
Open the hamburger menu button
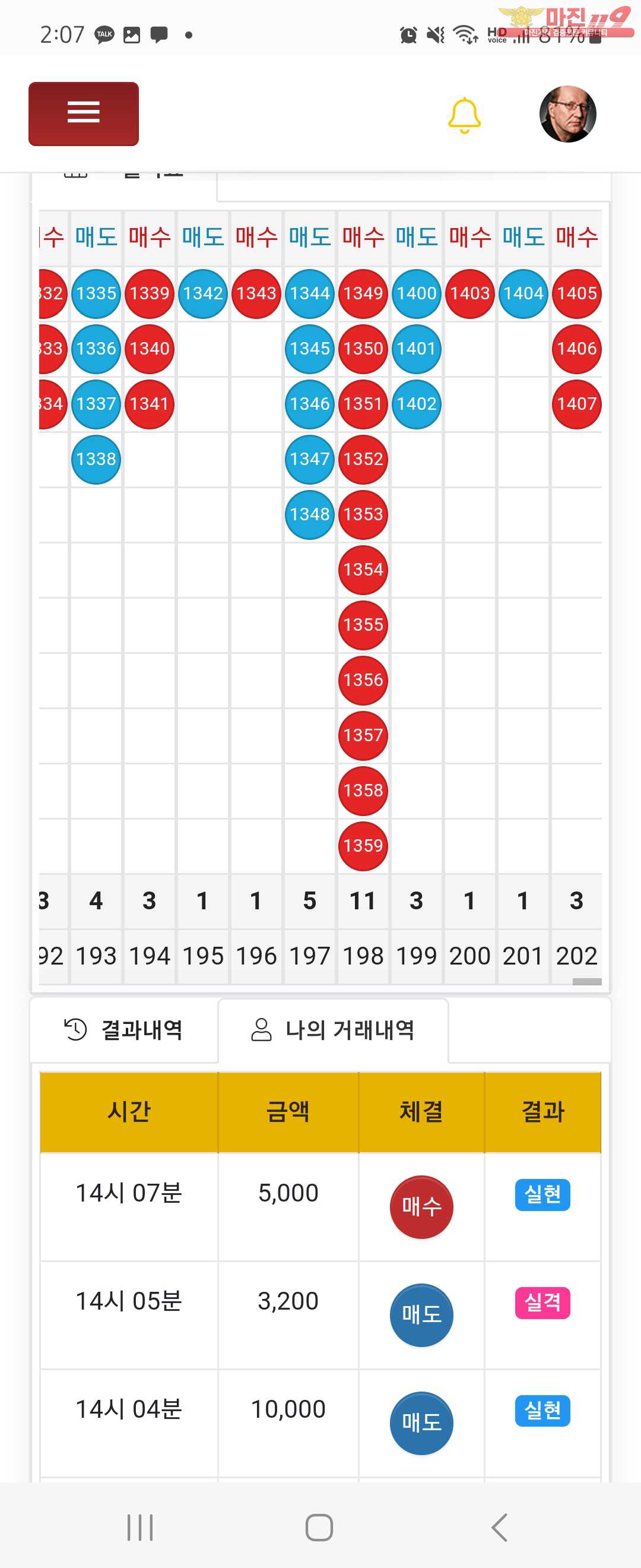pos(83,114)
